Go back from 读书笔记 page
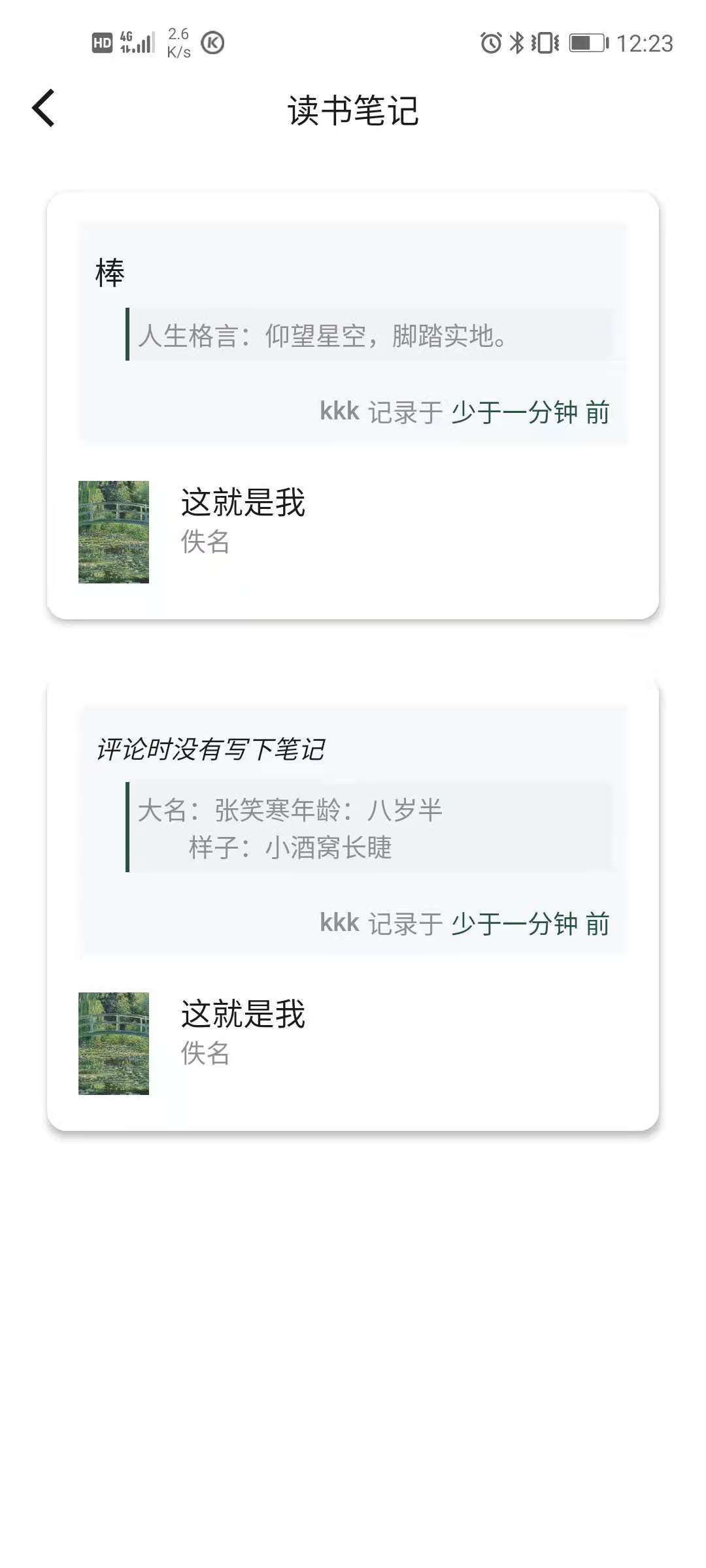Screen dimensions: 706x1568 [43, 108]
